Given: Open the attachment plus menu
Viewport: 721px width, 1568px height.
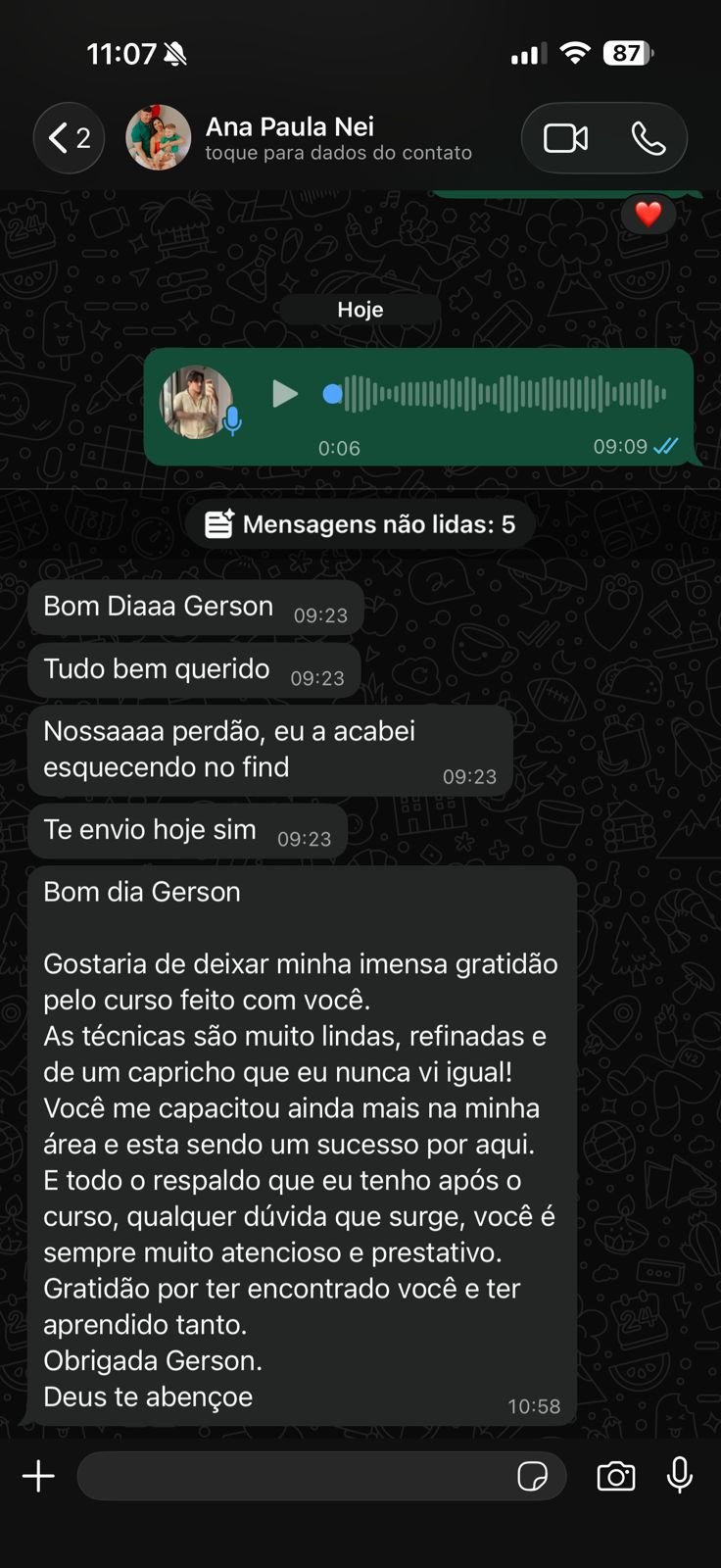Looking at the screenshot, I should click(39, 1476).
